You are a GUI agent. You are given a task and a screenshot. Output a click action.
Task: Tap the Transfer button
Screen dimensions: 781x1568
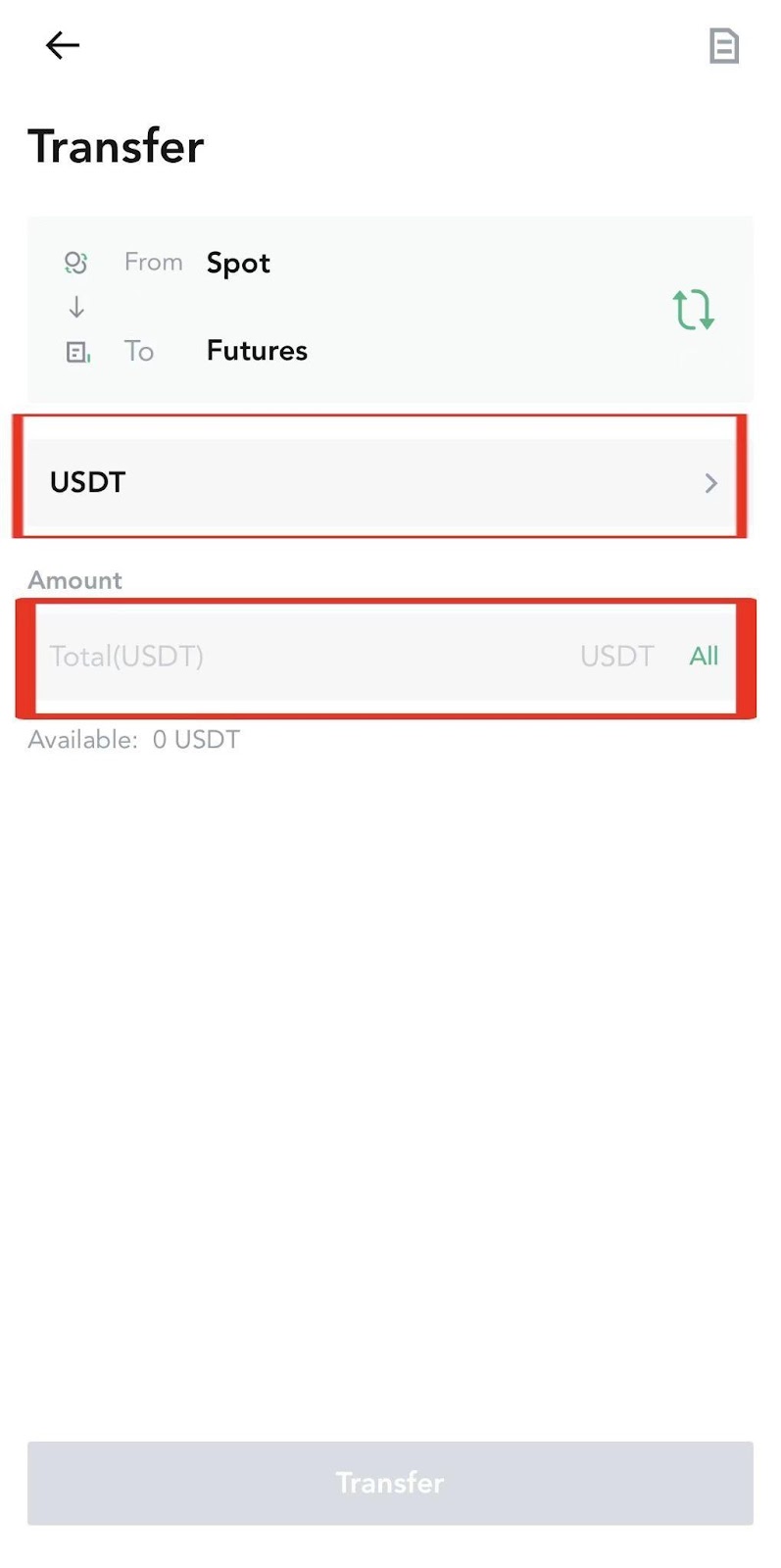coord(390,1483)
